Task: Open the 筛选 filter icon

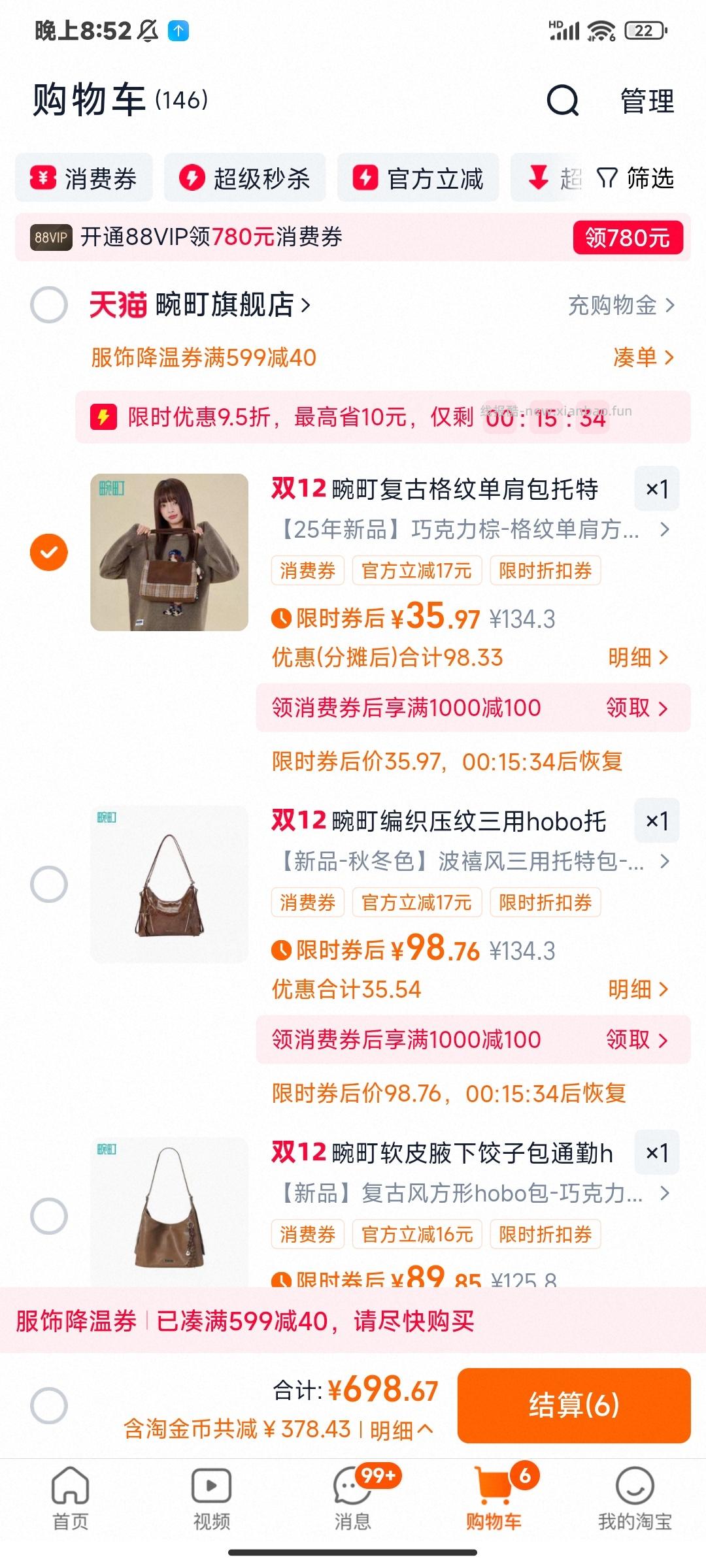Action: (x=608, y=177)
